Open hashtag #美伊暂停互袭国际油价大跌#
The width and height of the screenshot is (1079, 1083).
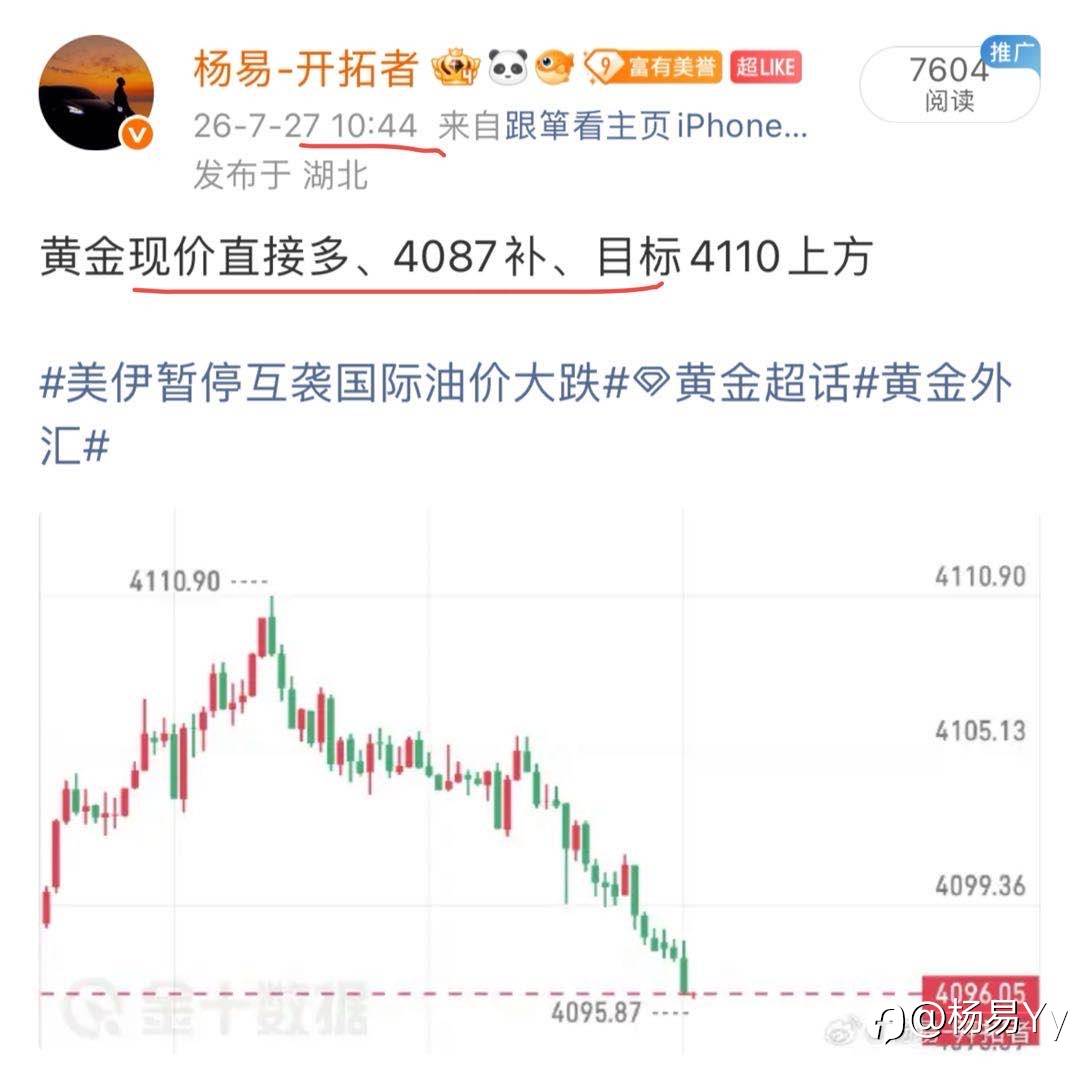[334, 382]
